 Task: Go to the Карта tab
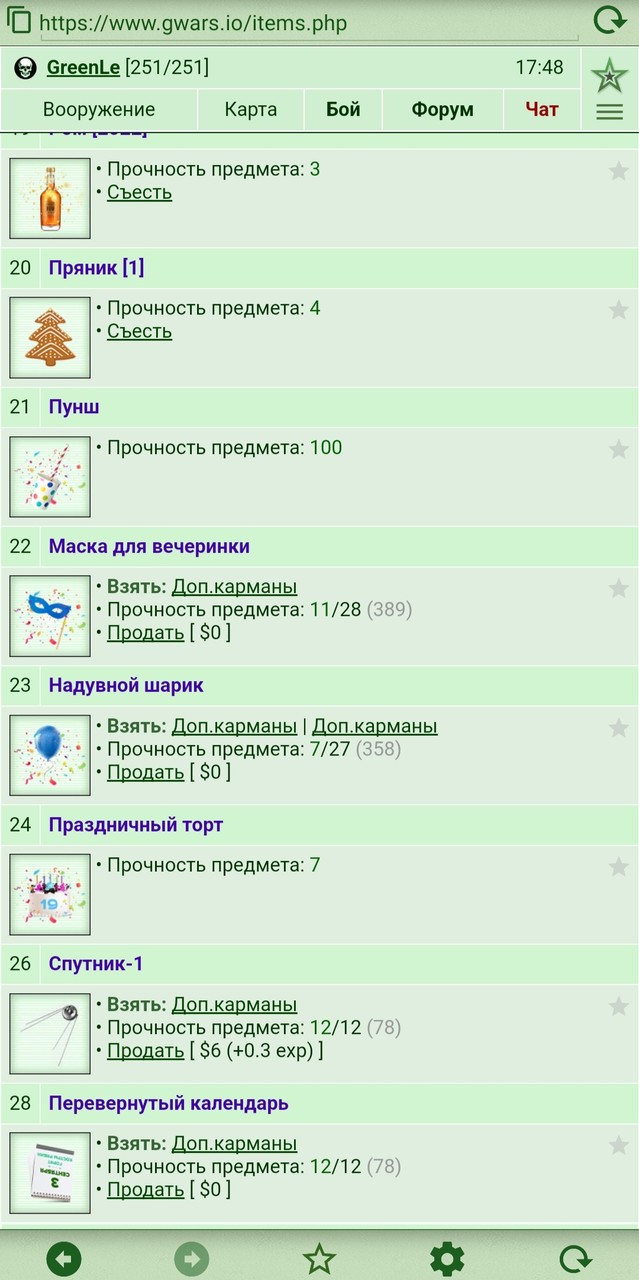pyautogui.click(x=250, y=110)
